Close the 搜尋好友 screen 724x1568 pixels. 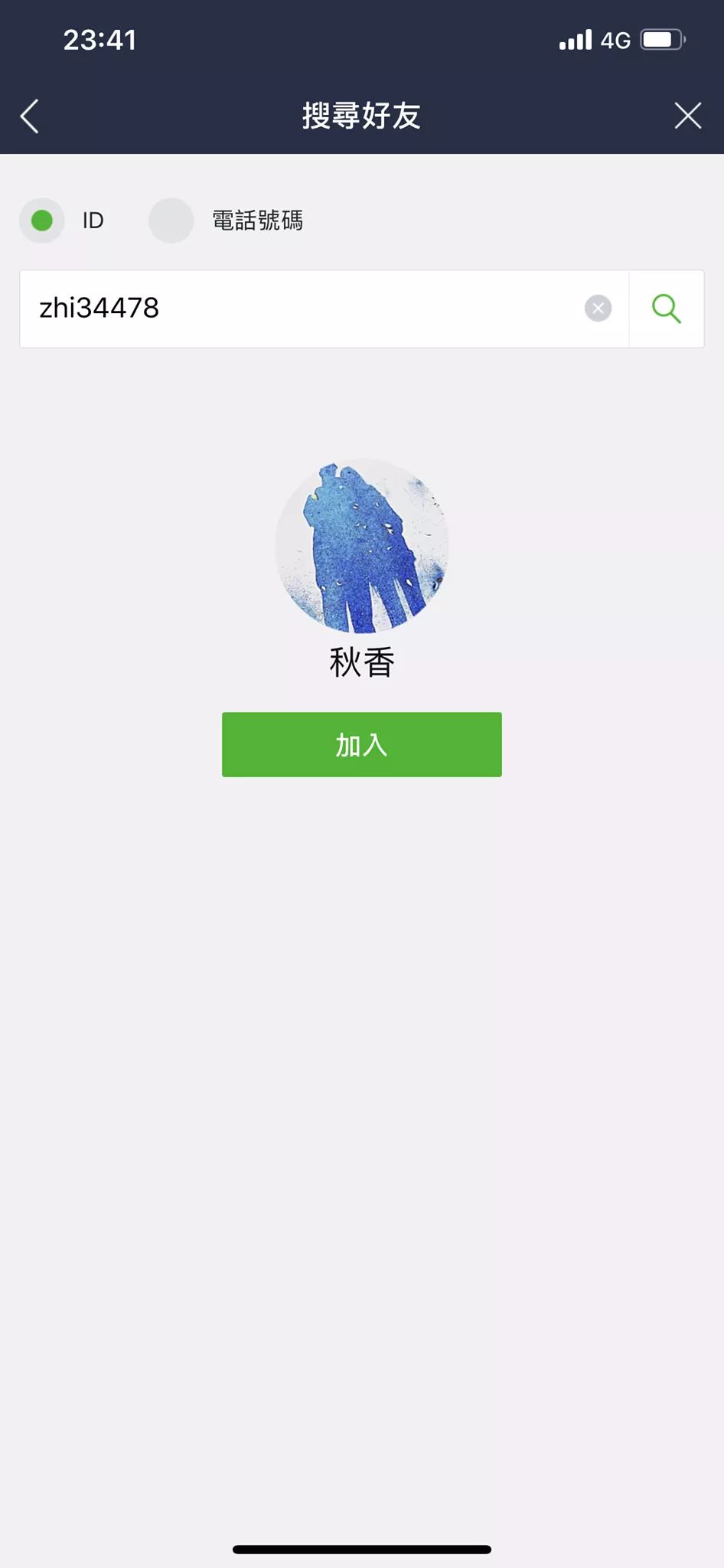687,116
